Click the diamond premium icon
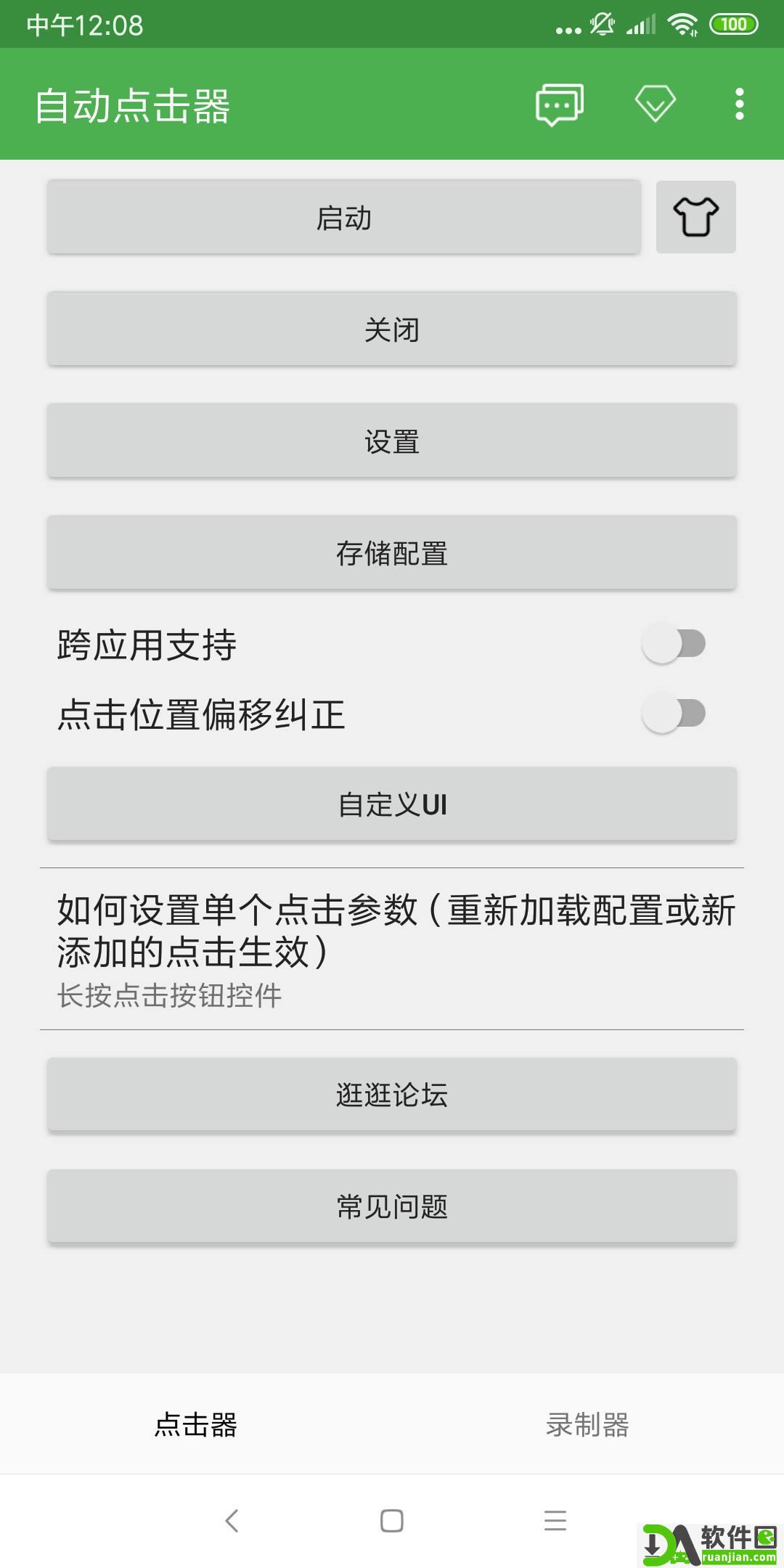This screenshot has width=784, height=1568. click(654, 104)
